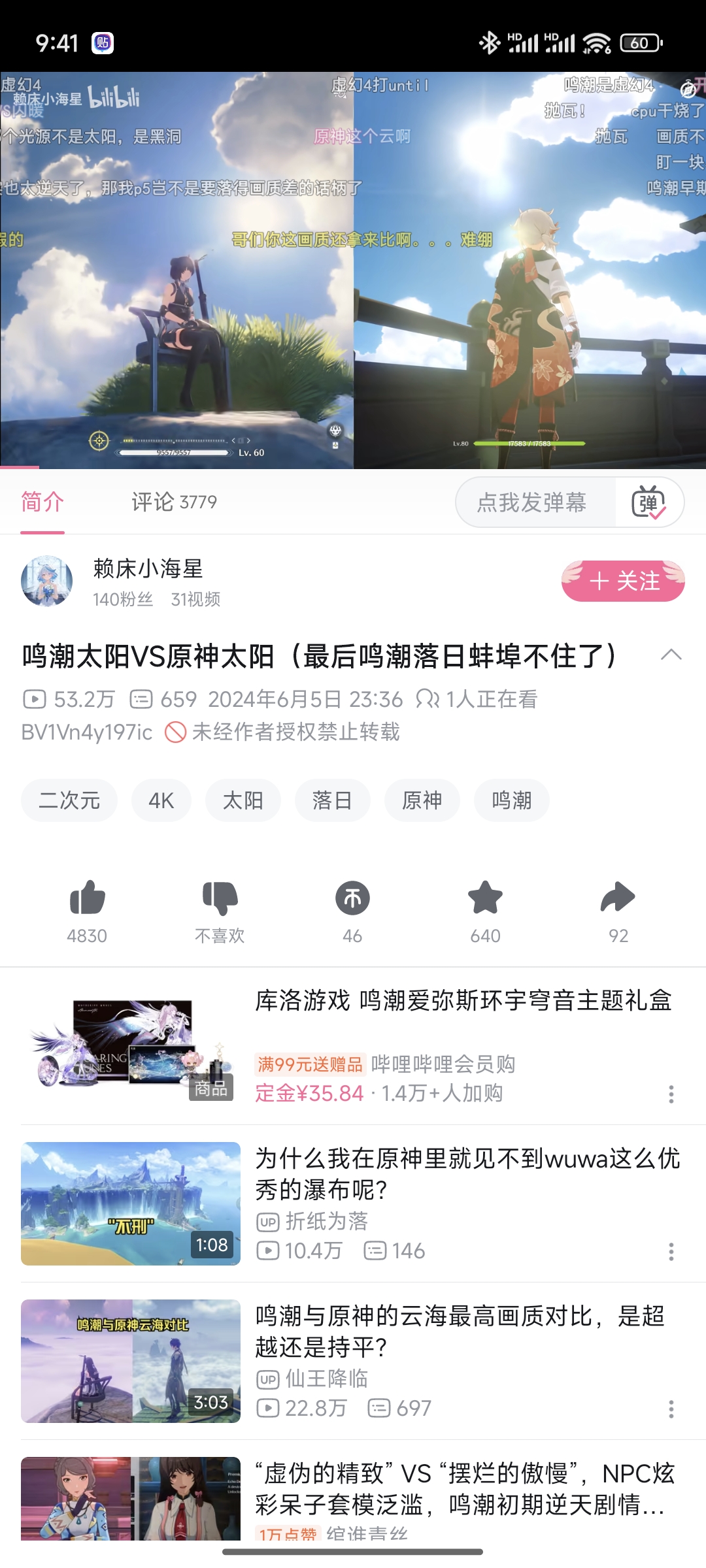
Task: Play the 鸣潮与原神的云海最高画质对比 video
Action: (x=131, y=1361)
